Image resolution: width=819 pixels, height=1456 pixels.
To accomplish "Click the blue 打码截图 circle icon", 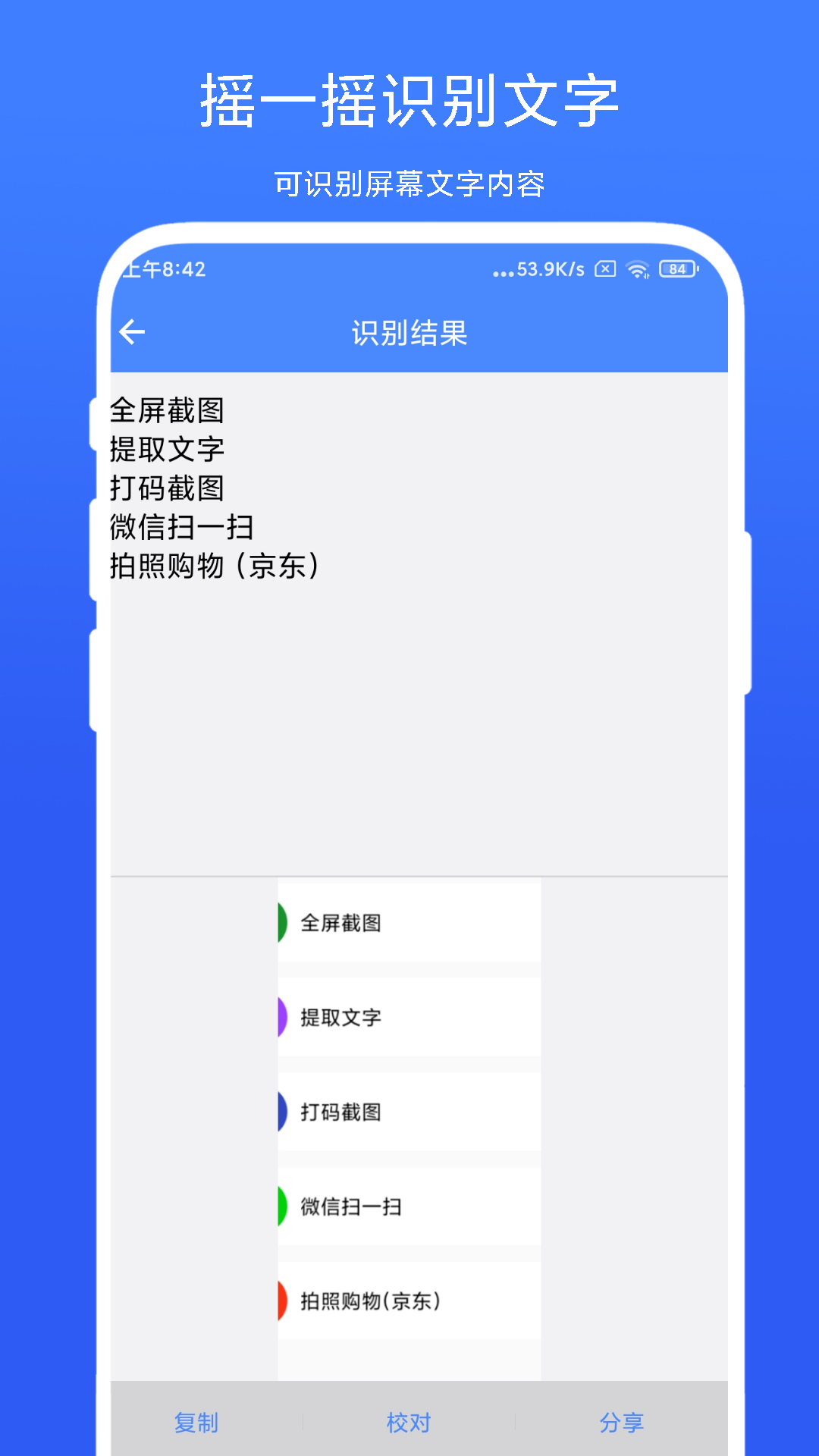I will coord(284,1112).
